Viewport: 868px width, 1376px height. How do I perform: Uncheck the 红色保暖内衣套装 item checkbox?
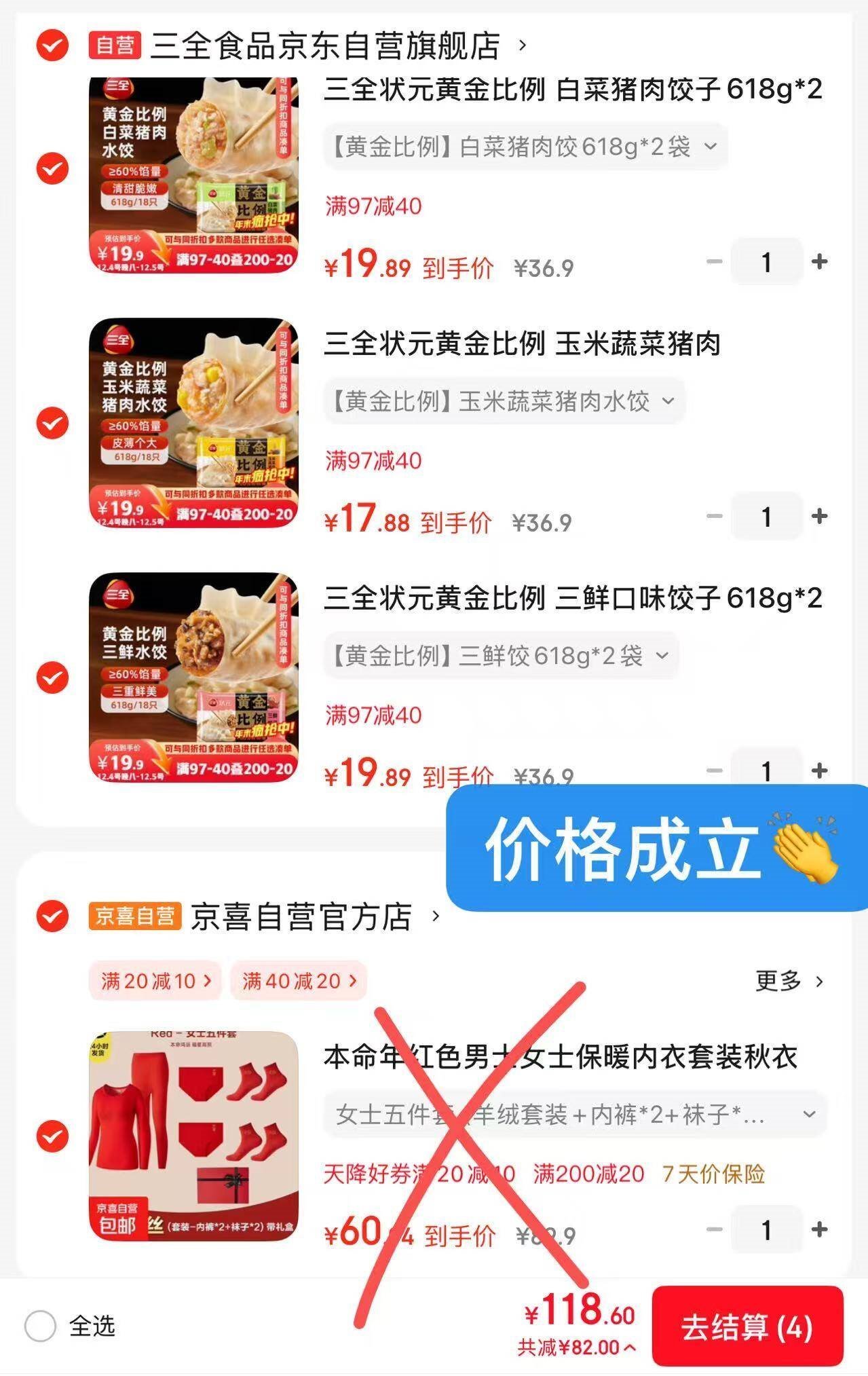pyautogui.click(x=52, y=1136)
